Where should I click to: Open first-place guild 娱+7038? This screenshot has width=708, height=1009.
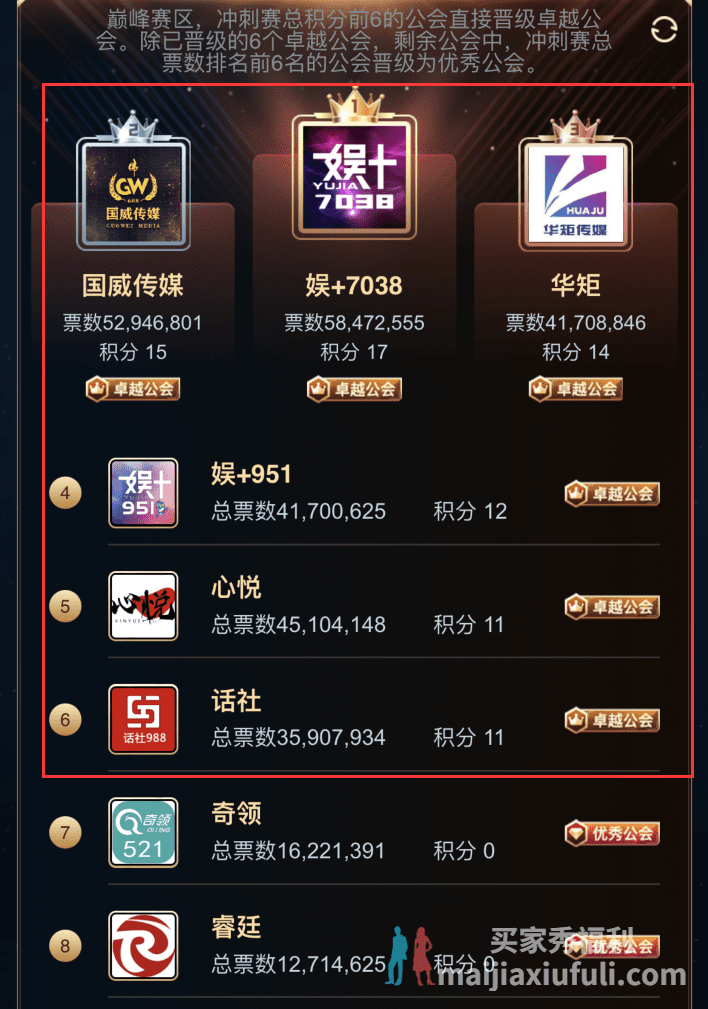click(x=353, y=176)
